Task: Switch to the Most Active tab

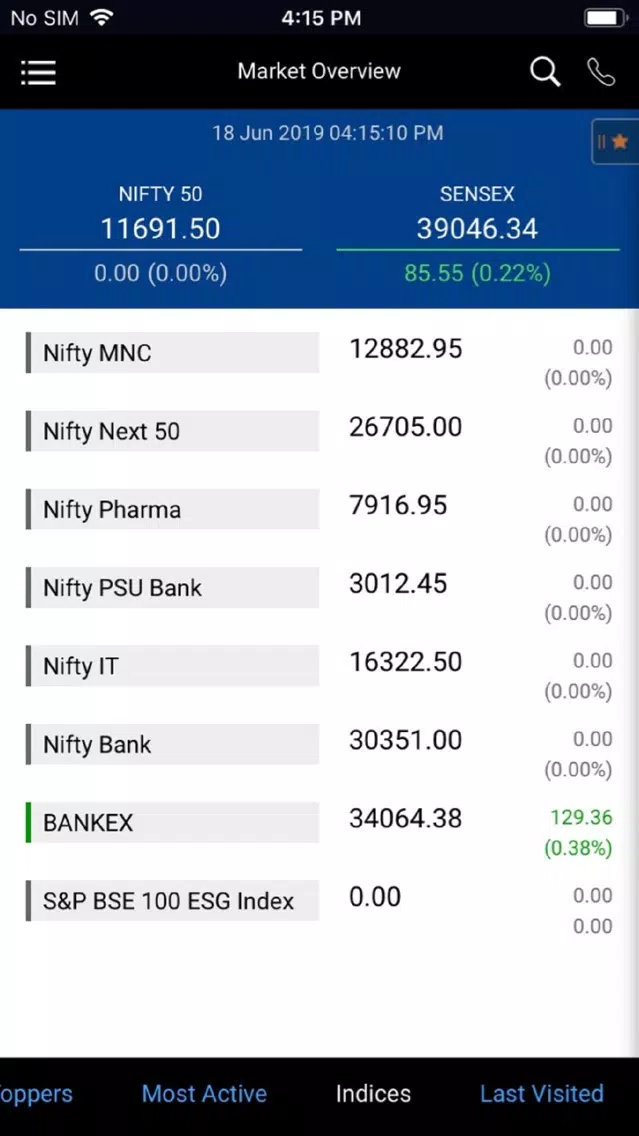Action: (x=204, y=1093)
